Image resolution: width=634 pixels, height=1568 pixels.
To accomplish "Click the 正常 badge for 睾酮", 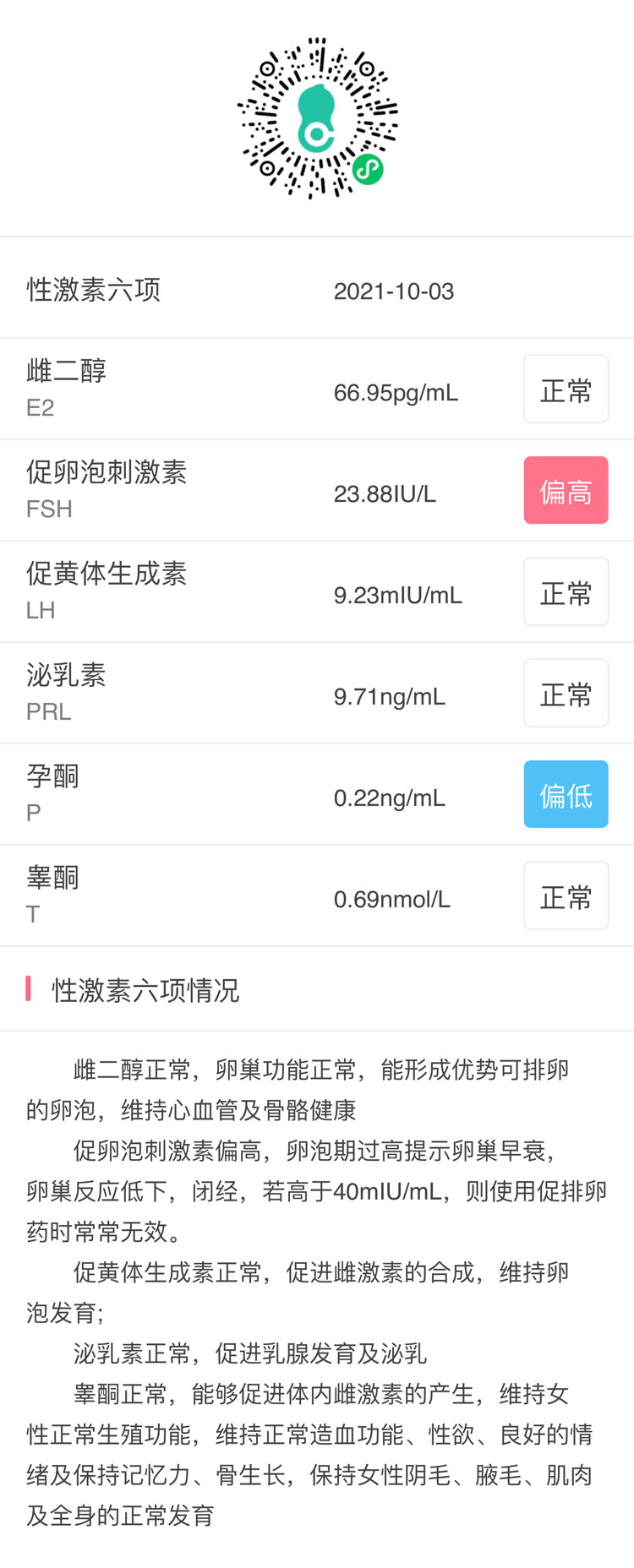I will pos(566,895).
